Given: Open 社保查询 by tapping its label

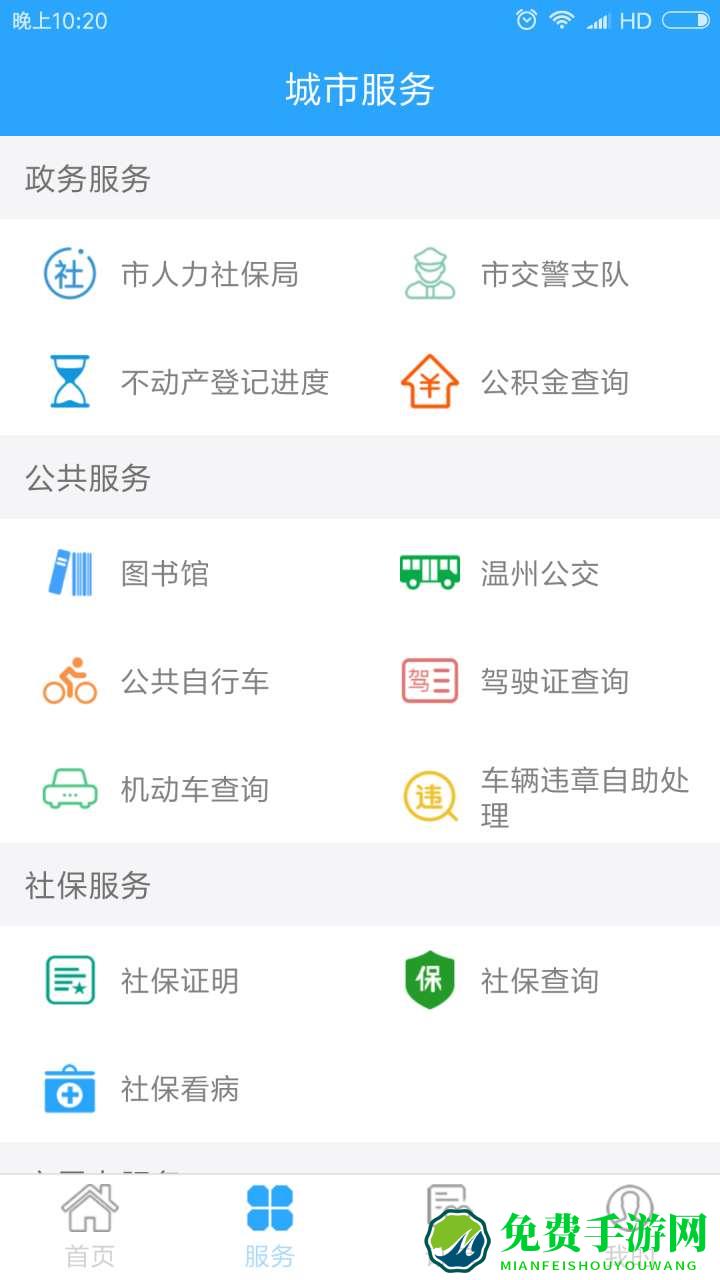Looking at the screenshot, I should pyautogui.click(x=541, y=981).
